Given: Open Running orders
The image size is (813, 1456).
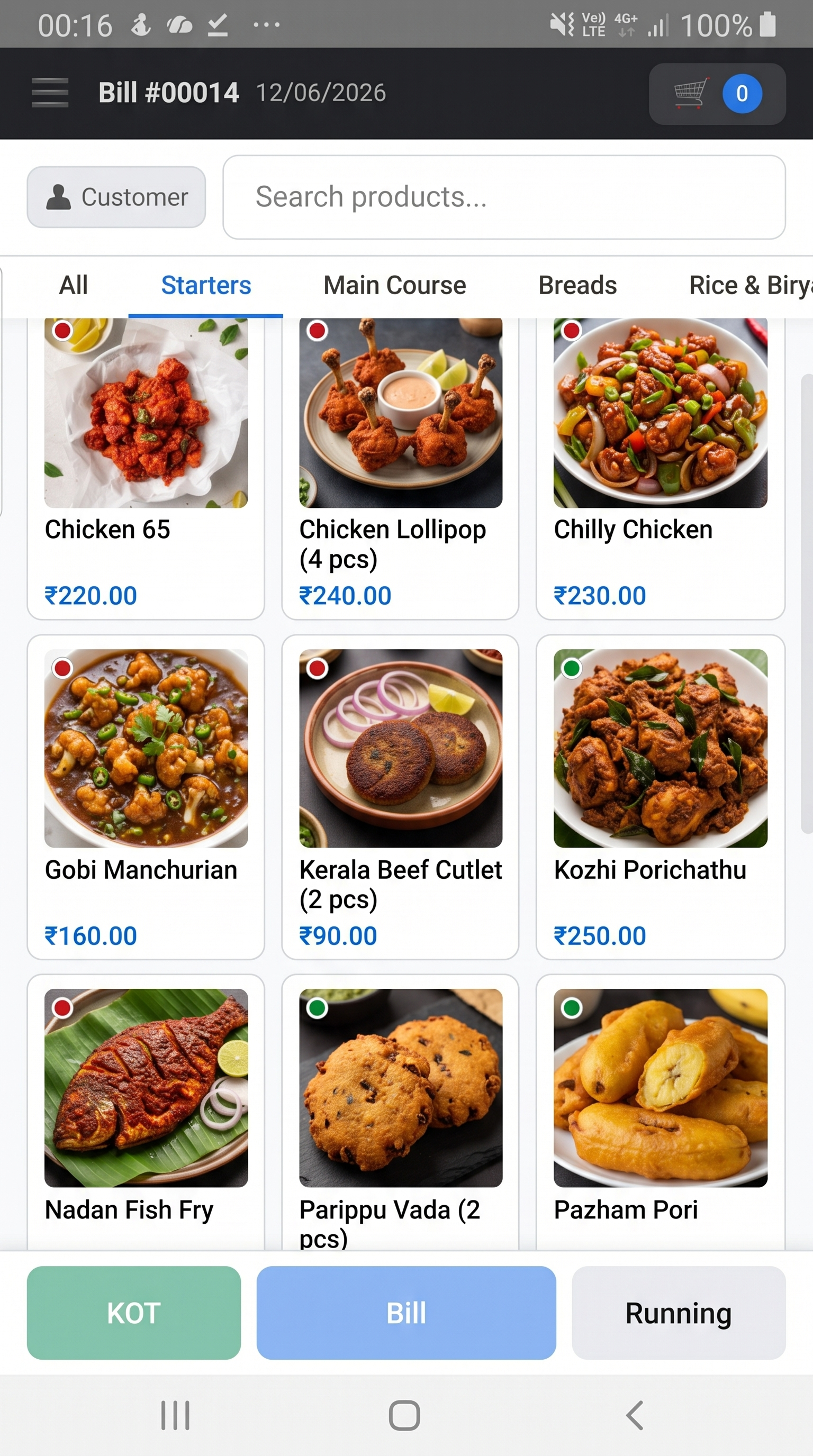Looking at the screenshot, I should (679, 1313).
